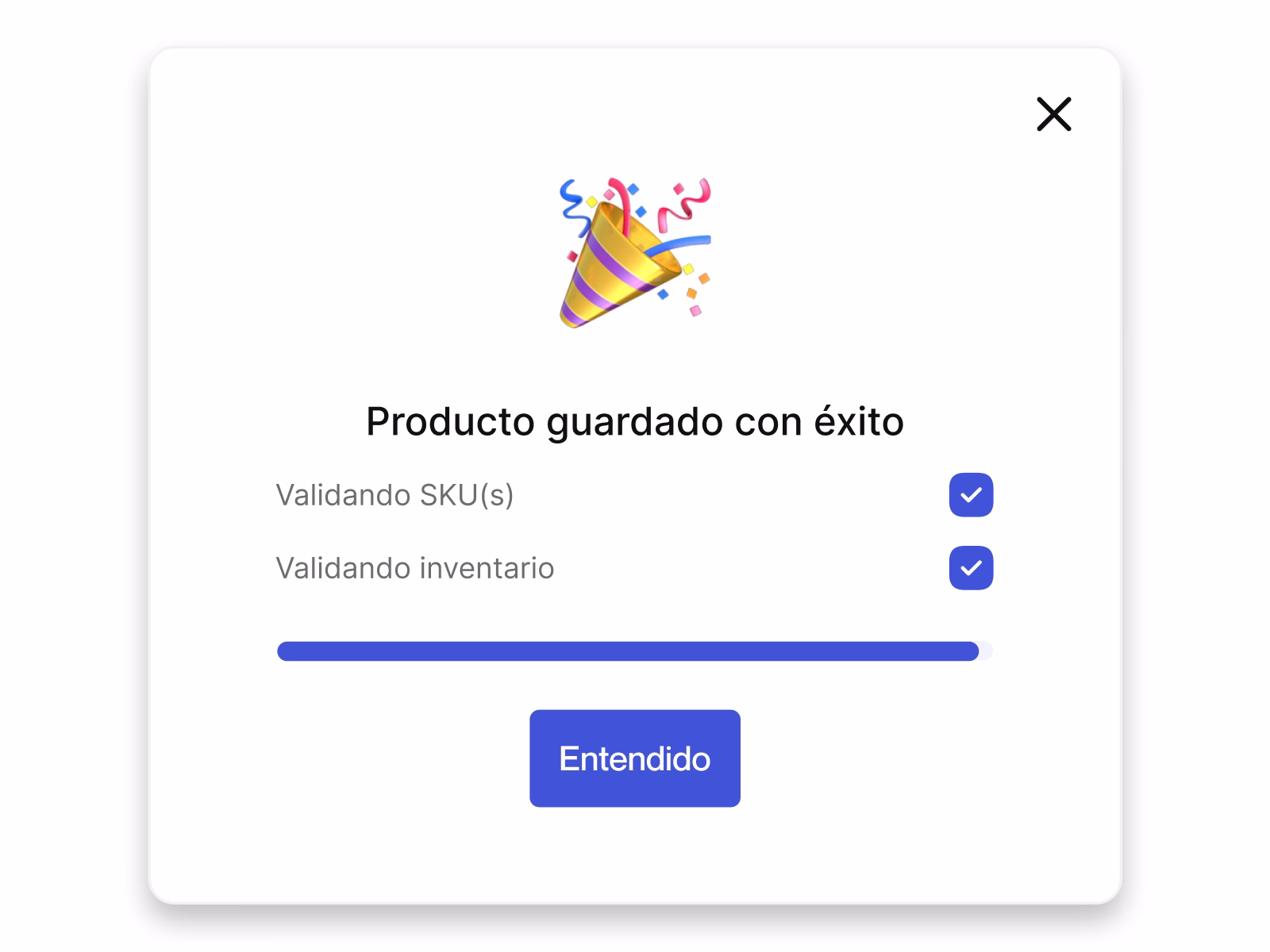This screenshot has width=1270, height=952.
Task: Toggle the Validando SKU(s) checkbox
Action: pos(971,495)
